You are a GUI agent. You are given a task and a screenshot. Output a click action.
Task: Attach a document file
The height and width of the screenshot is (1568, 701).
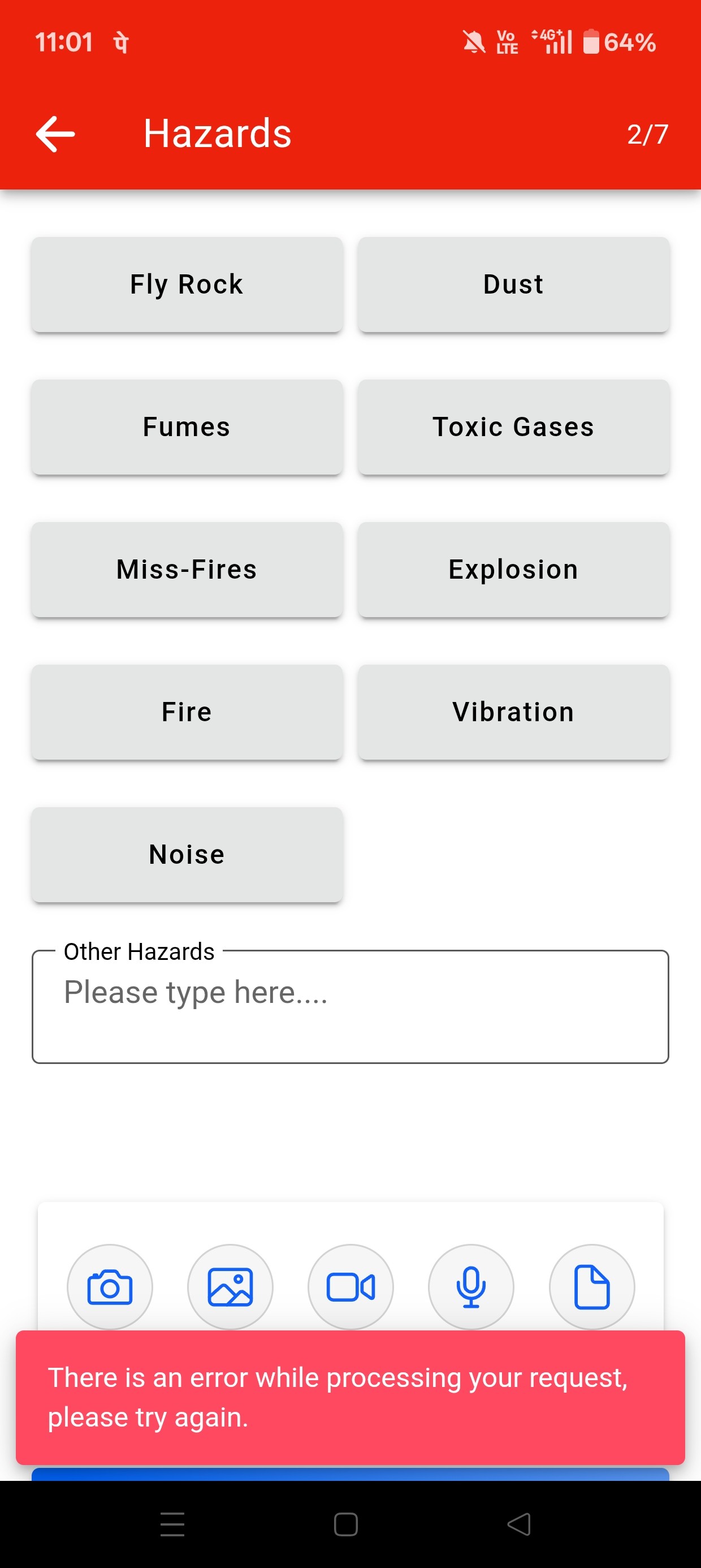pyautogui.click(x=591, y=1286)
